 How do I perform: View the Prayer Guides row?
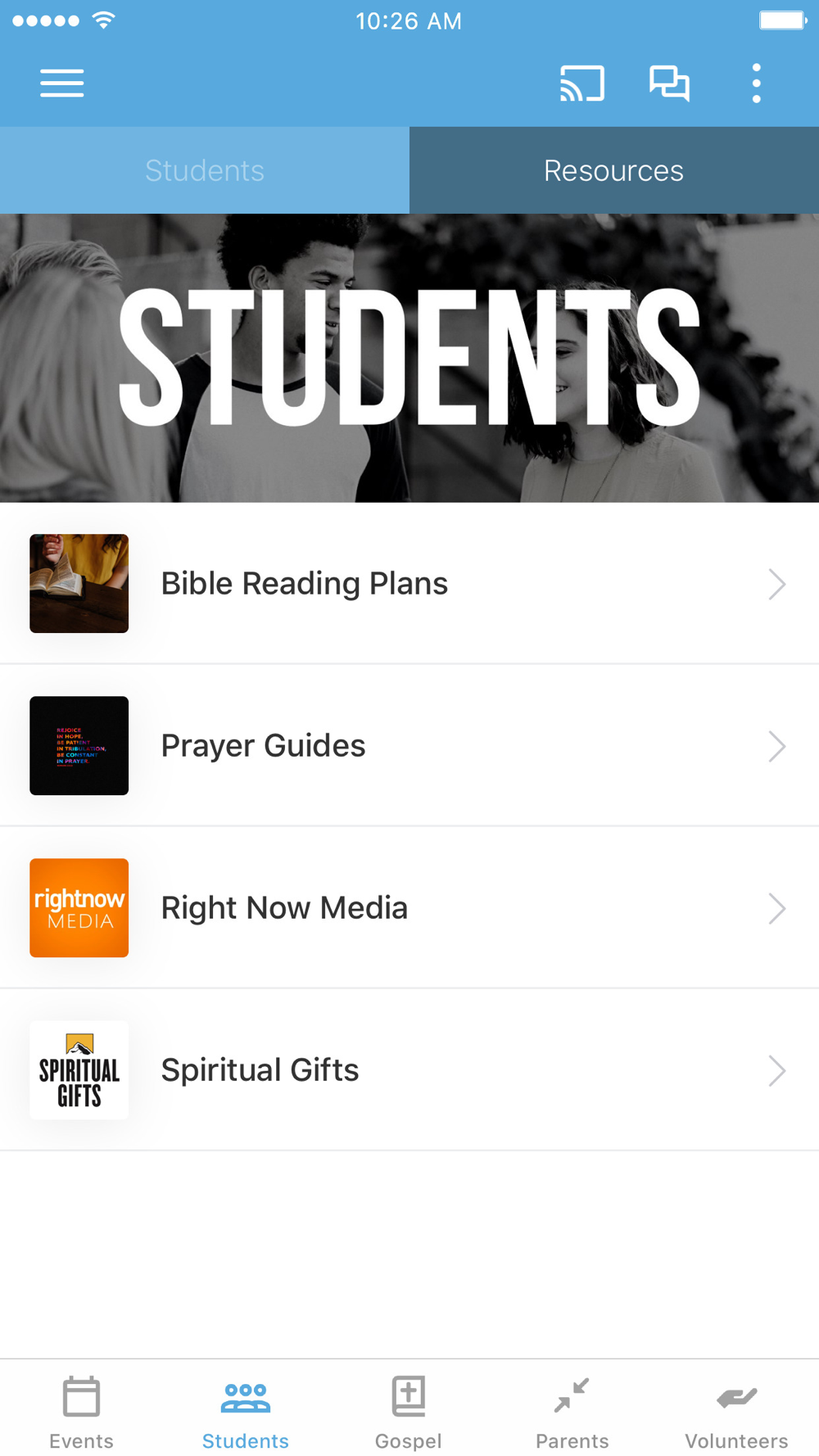tap(409, 746)
